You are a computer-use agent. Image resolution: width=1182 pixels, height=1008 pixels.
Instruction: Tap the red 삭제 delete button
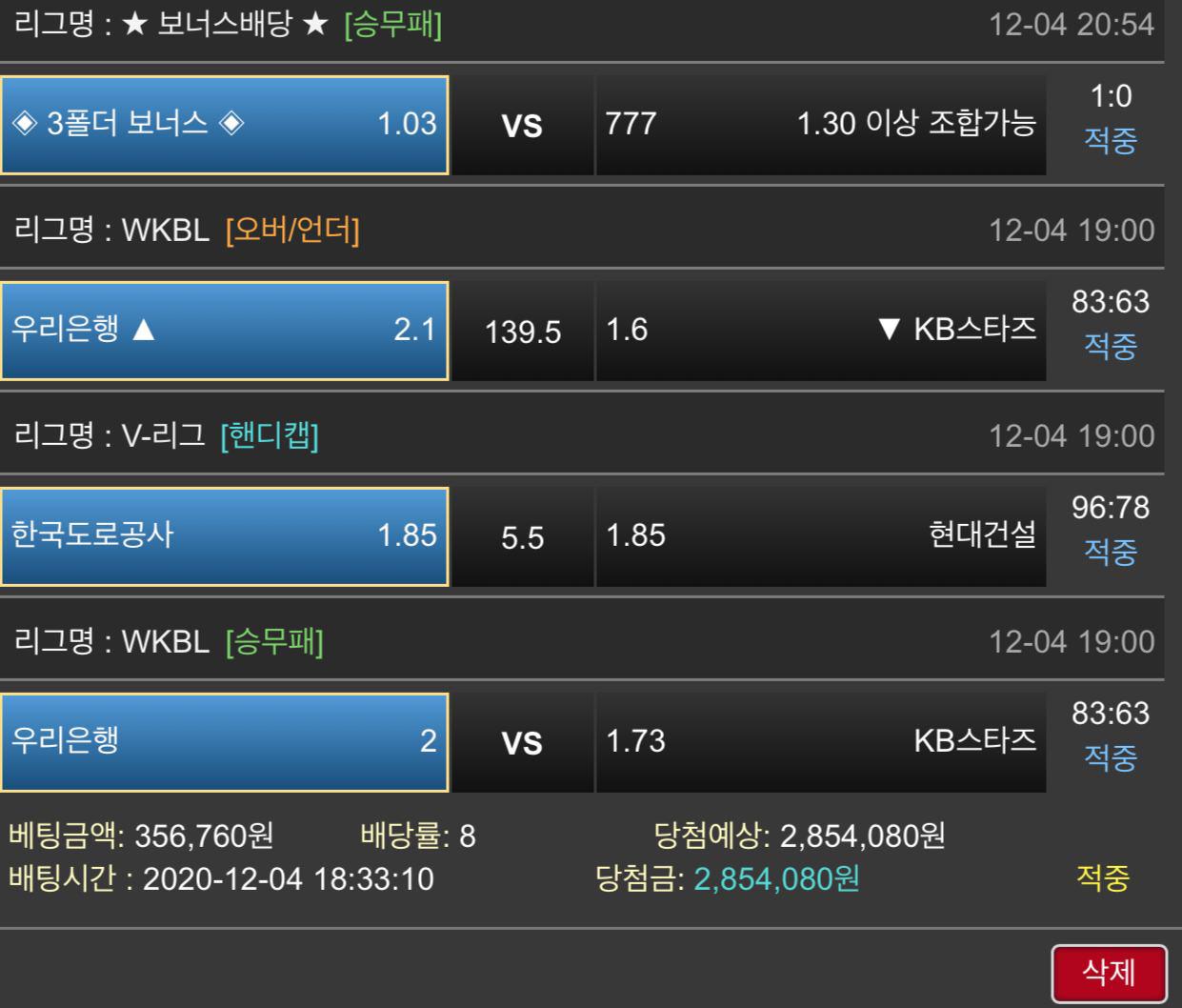pyautogui.click(x=1109, y=973)
